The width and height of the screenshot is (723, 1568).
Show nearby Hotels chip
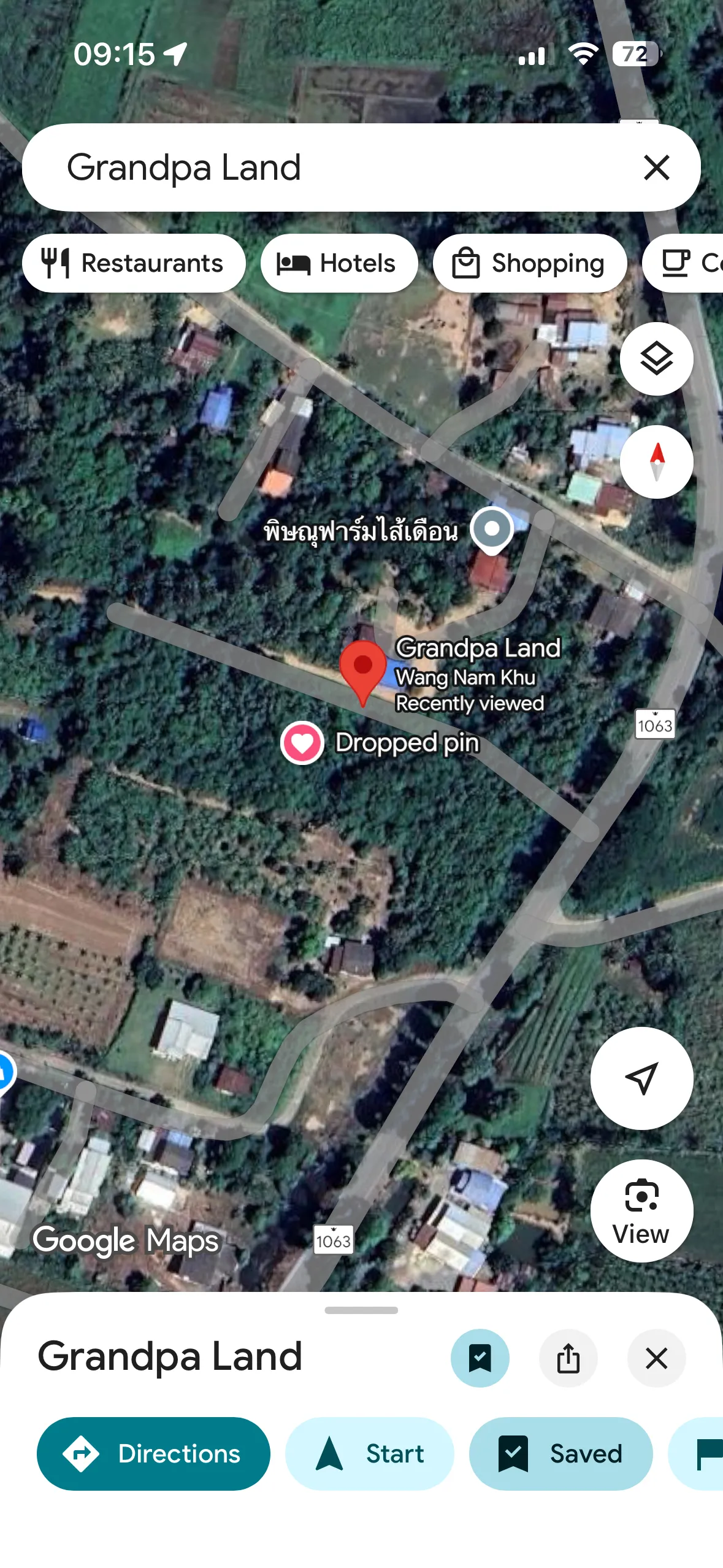point(339,263)
